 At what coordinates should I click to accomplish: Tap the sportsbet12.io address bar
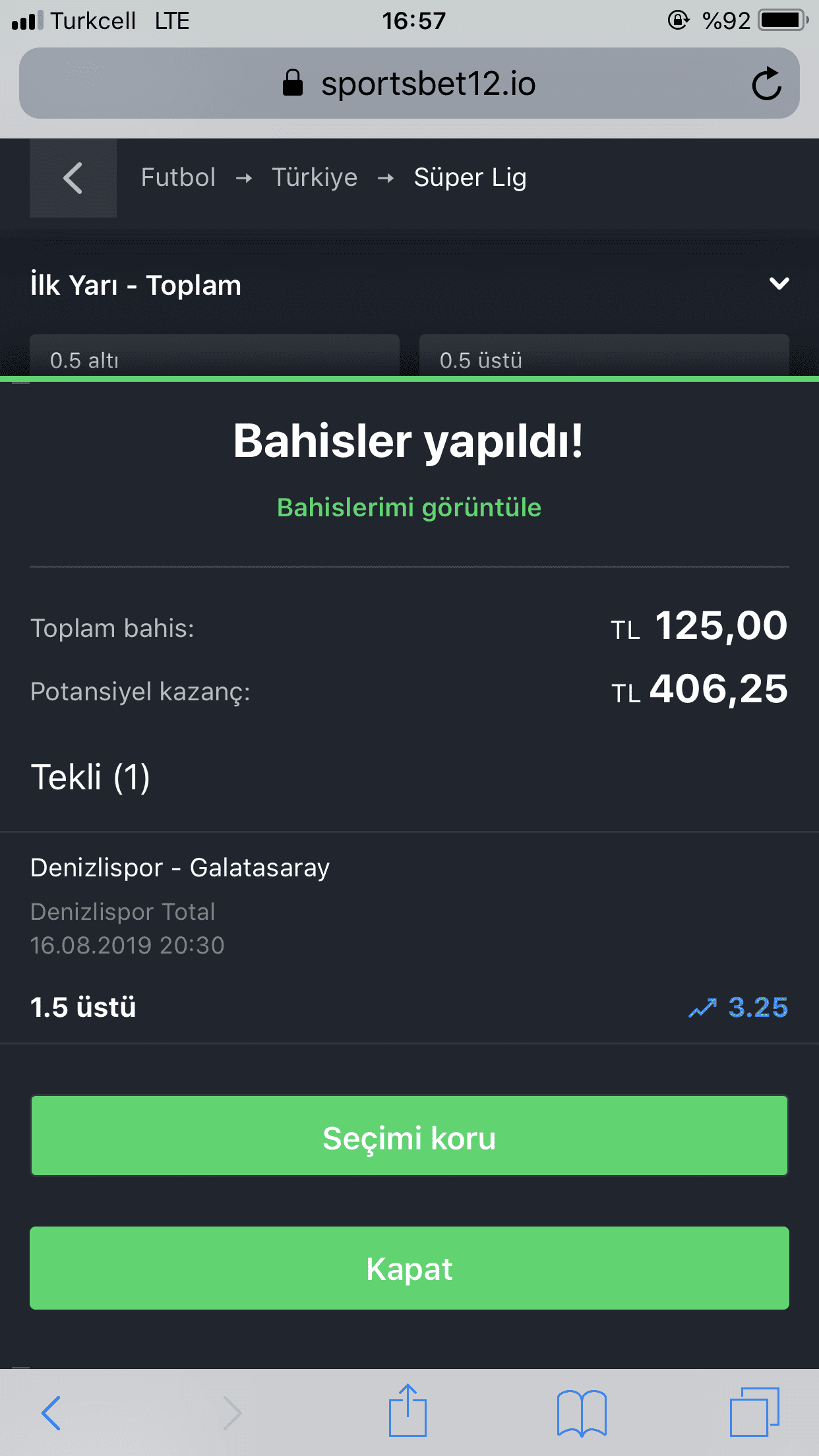409,83
